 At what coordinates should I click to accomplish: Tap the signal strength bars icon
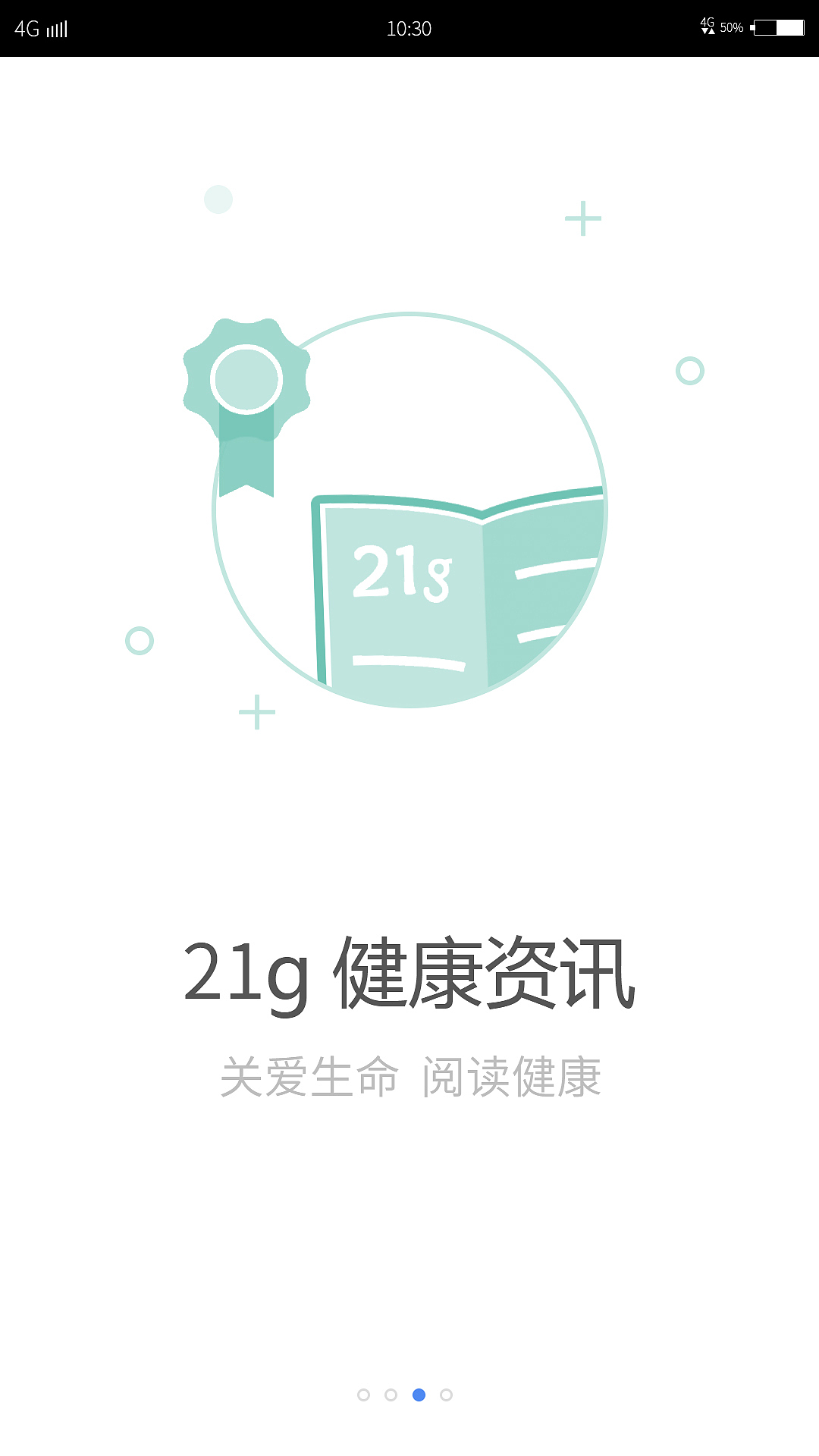click(56, 28)
